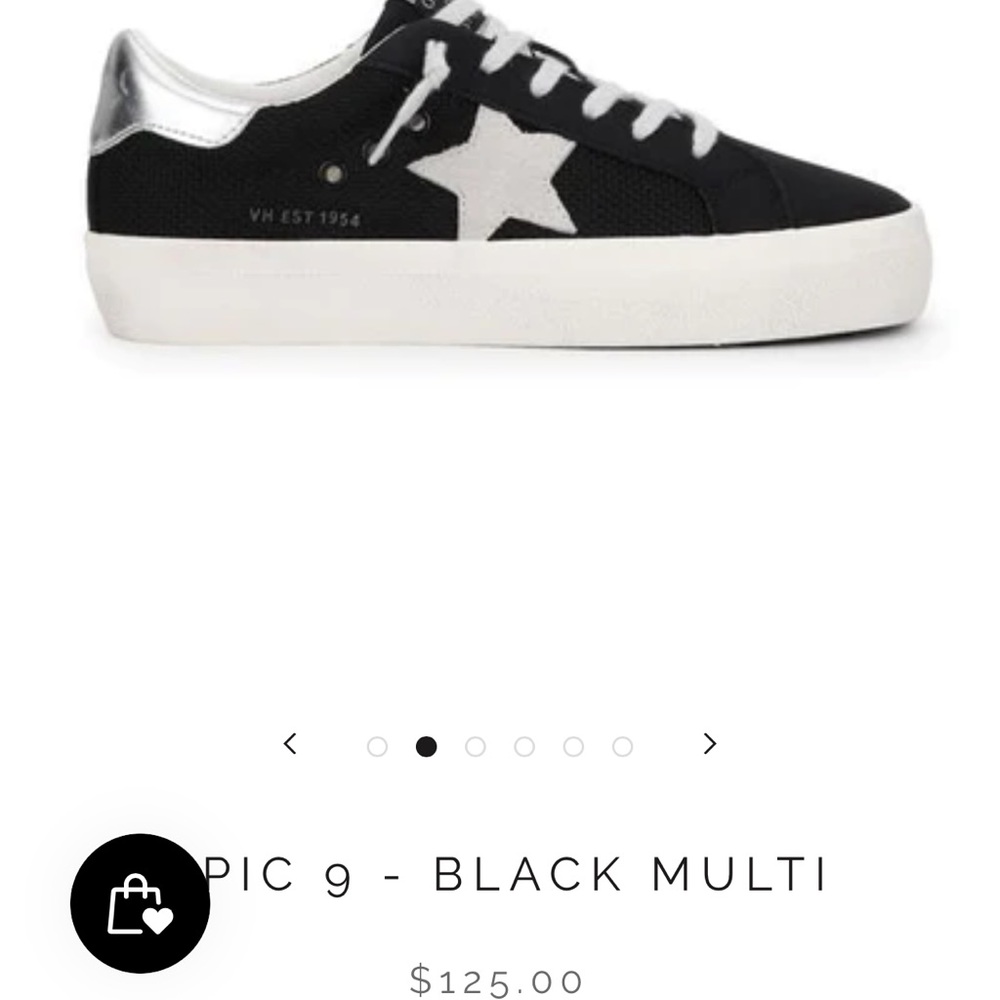
Task: Jump to the last image dot
Action: [622, 747]
